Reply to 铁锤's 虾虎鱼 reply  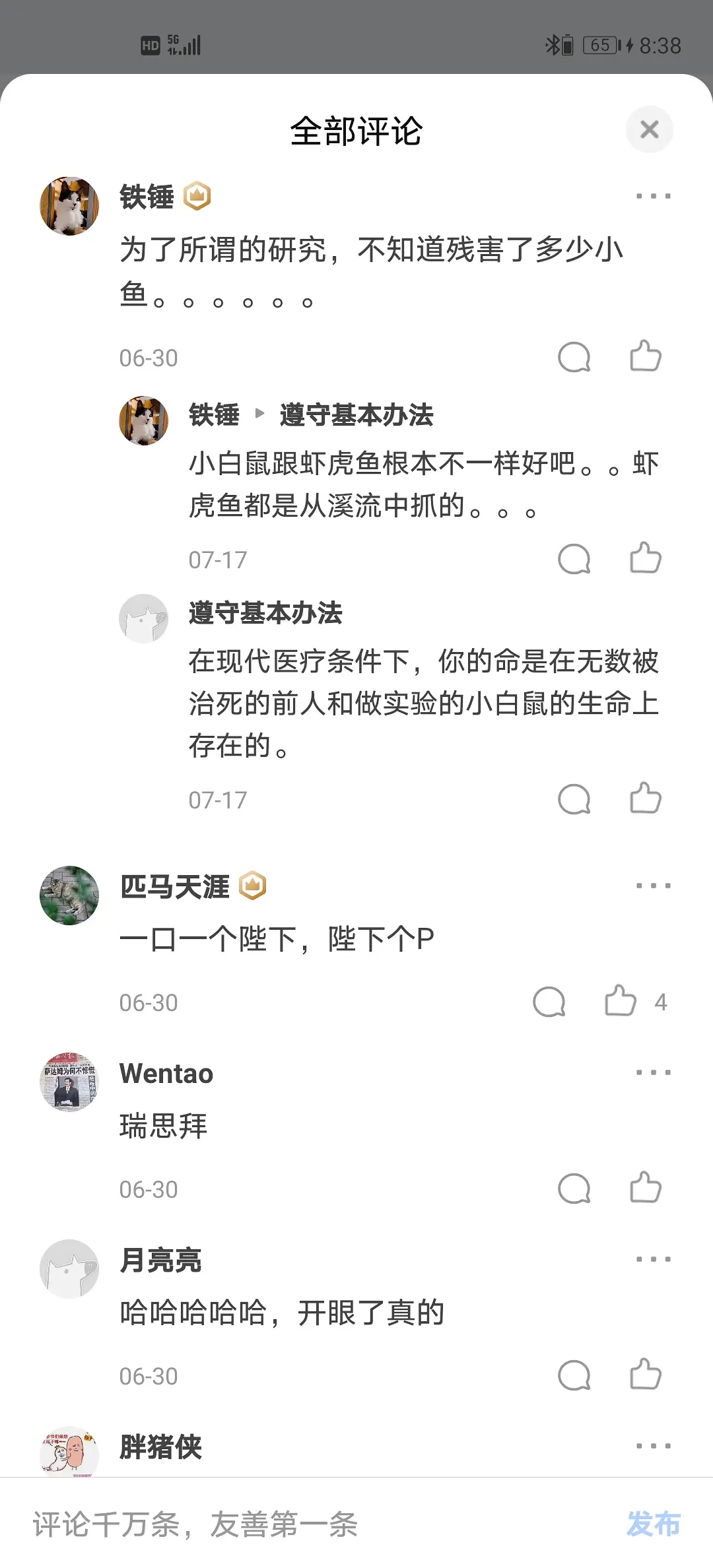[574, 560]
